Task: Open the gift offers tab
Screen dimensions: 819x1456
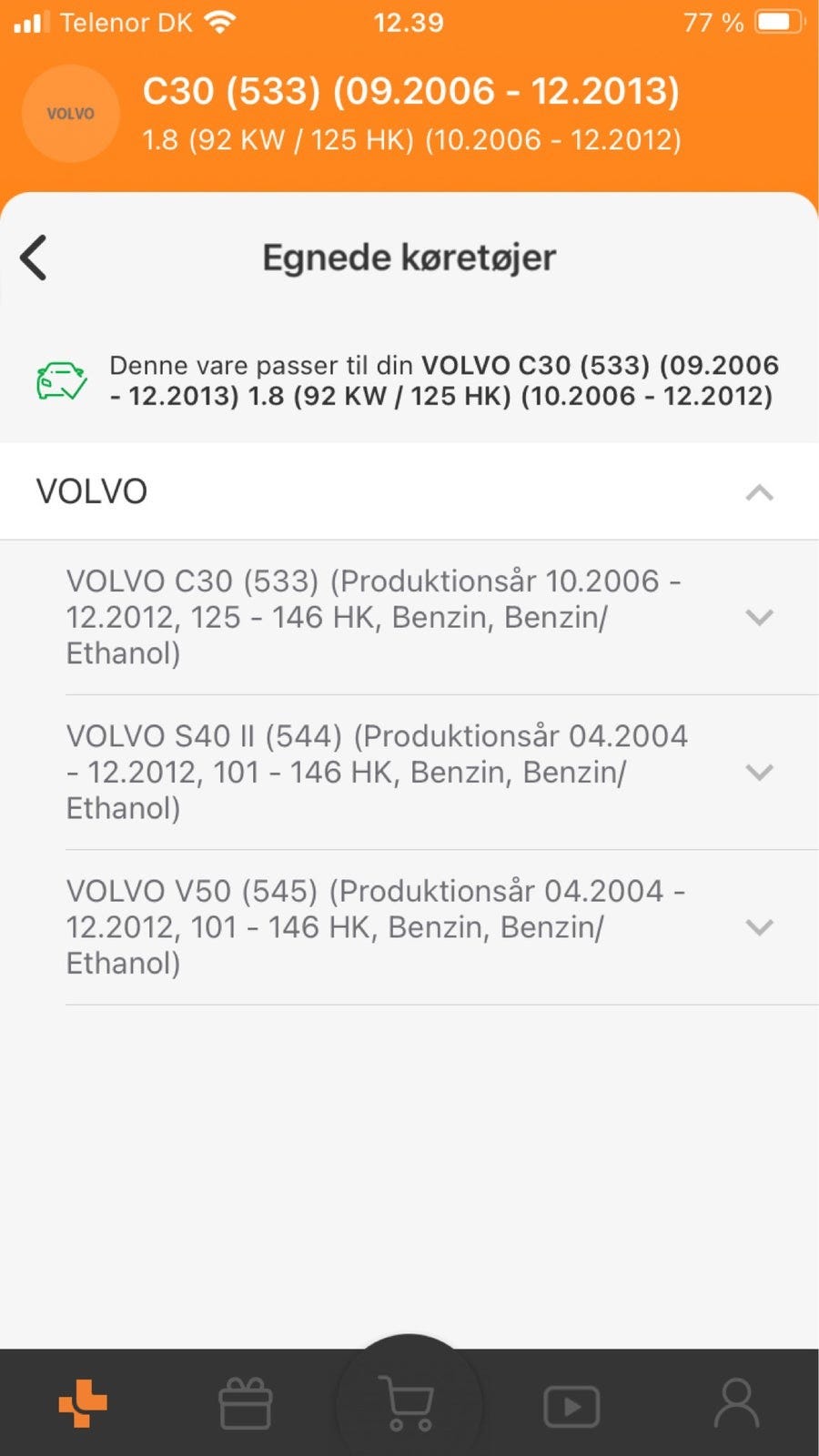Action: [246, 1404]
